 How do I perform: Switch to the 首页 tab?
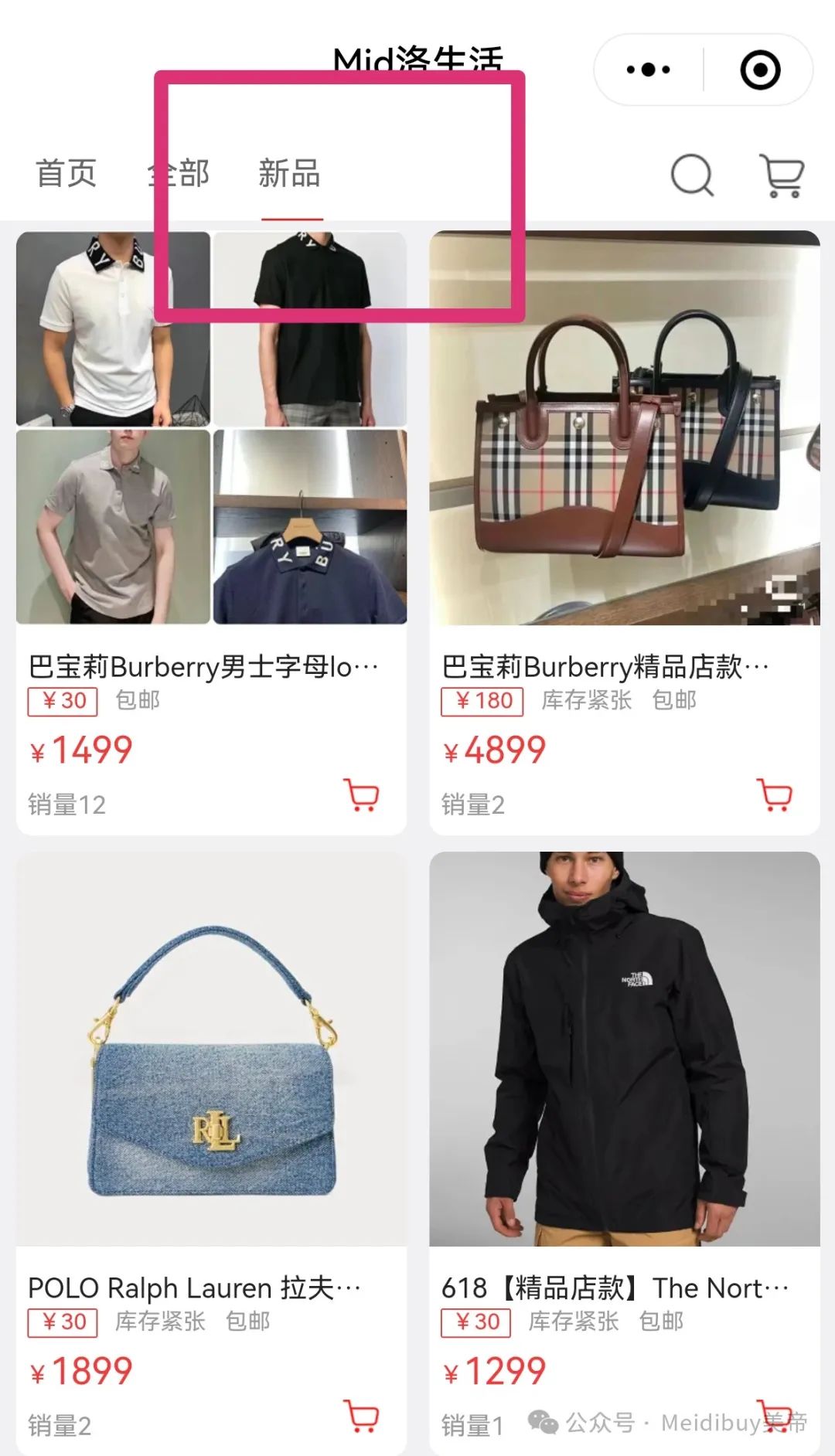click(x=66, y=173)
